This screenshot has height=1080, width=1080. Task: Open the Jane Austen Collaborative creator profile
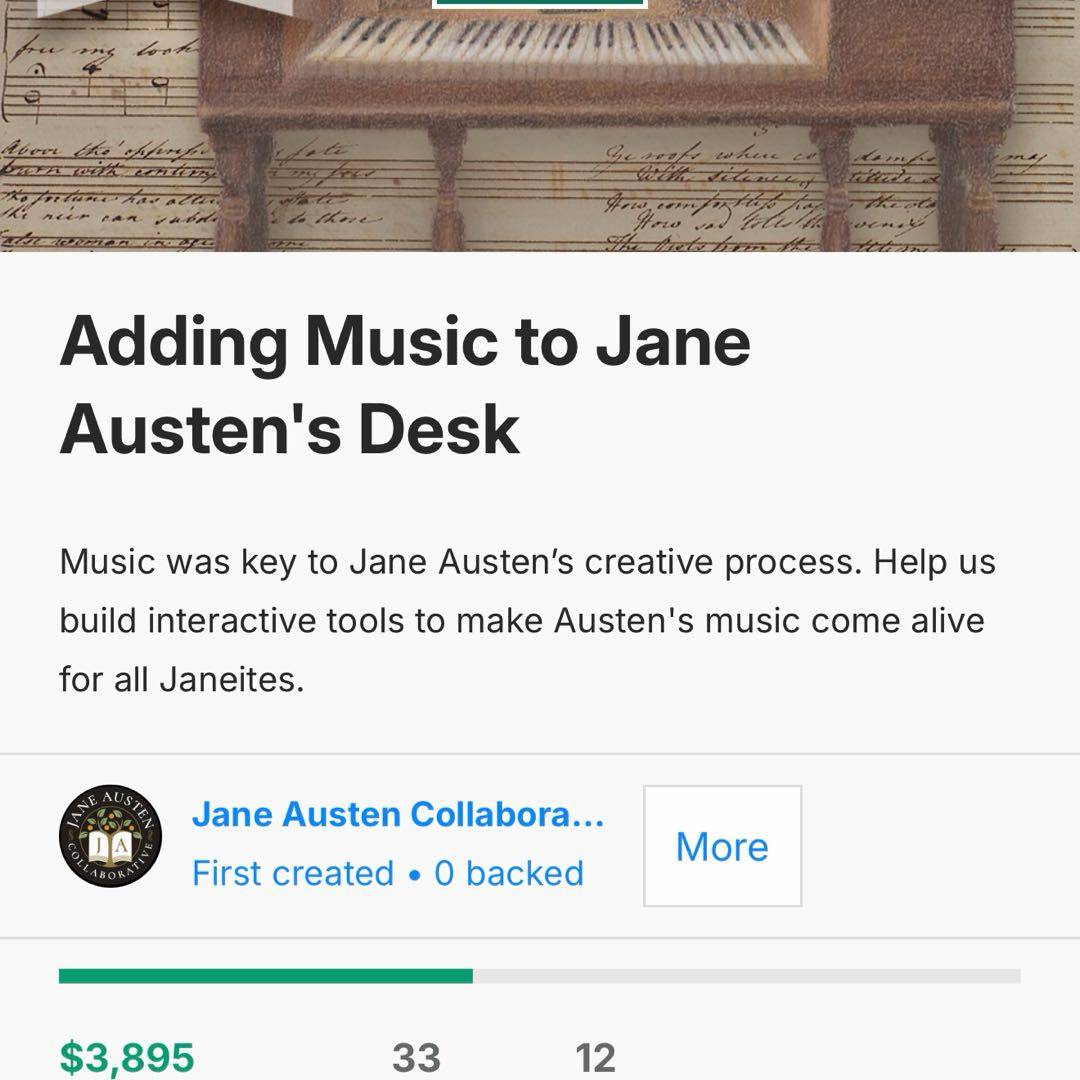pos(397,815)
